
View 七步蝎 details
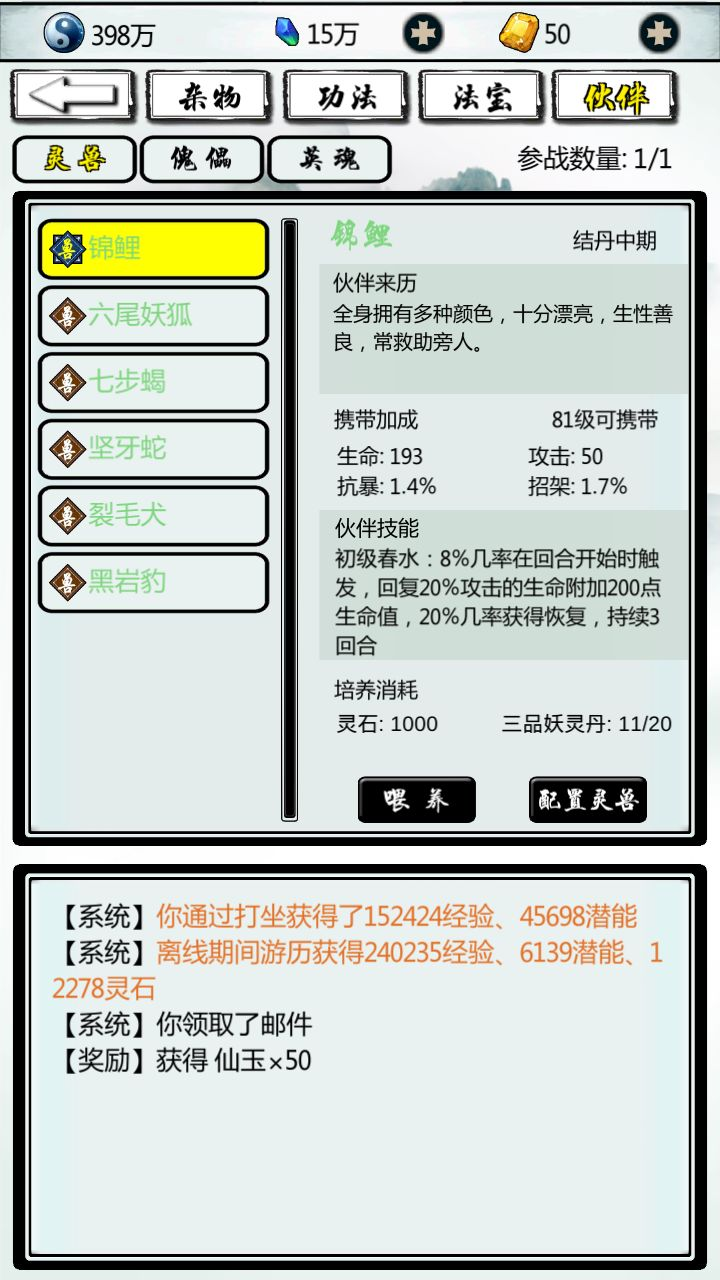153,382
